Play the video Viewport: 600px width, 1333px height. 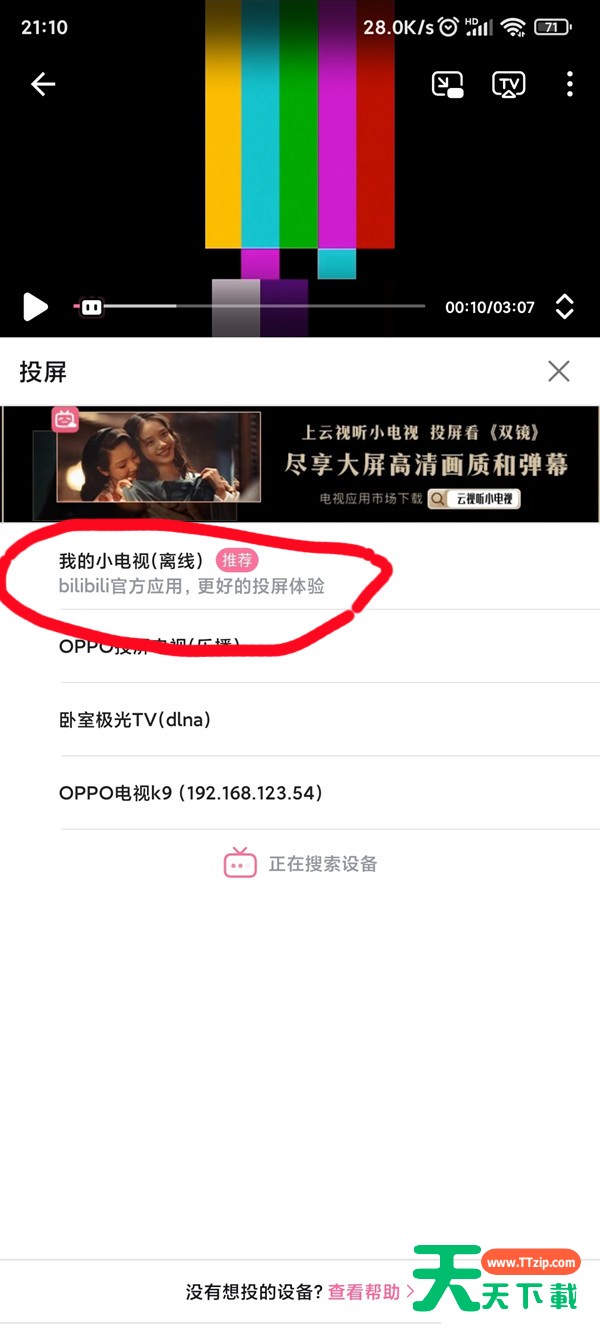[x=35, y=307]
